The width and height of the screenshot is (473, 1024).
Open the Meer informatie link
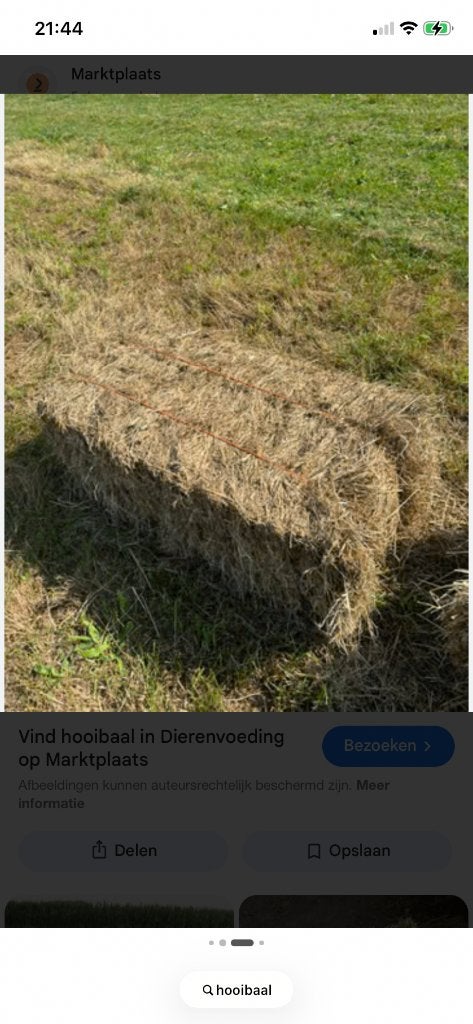point(204,794)
